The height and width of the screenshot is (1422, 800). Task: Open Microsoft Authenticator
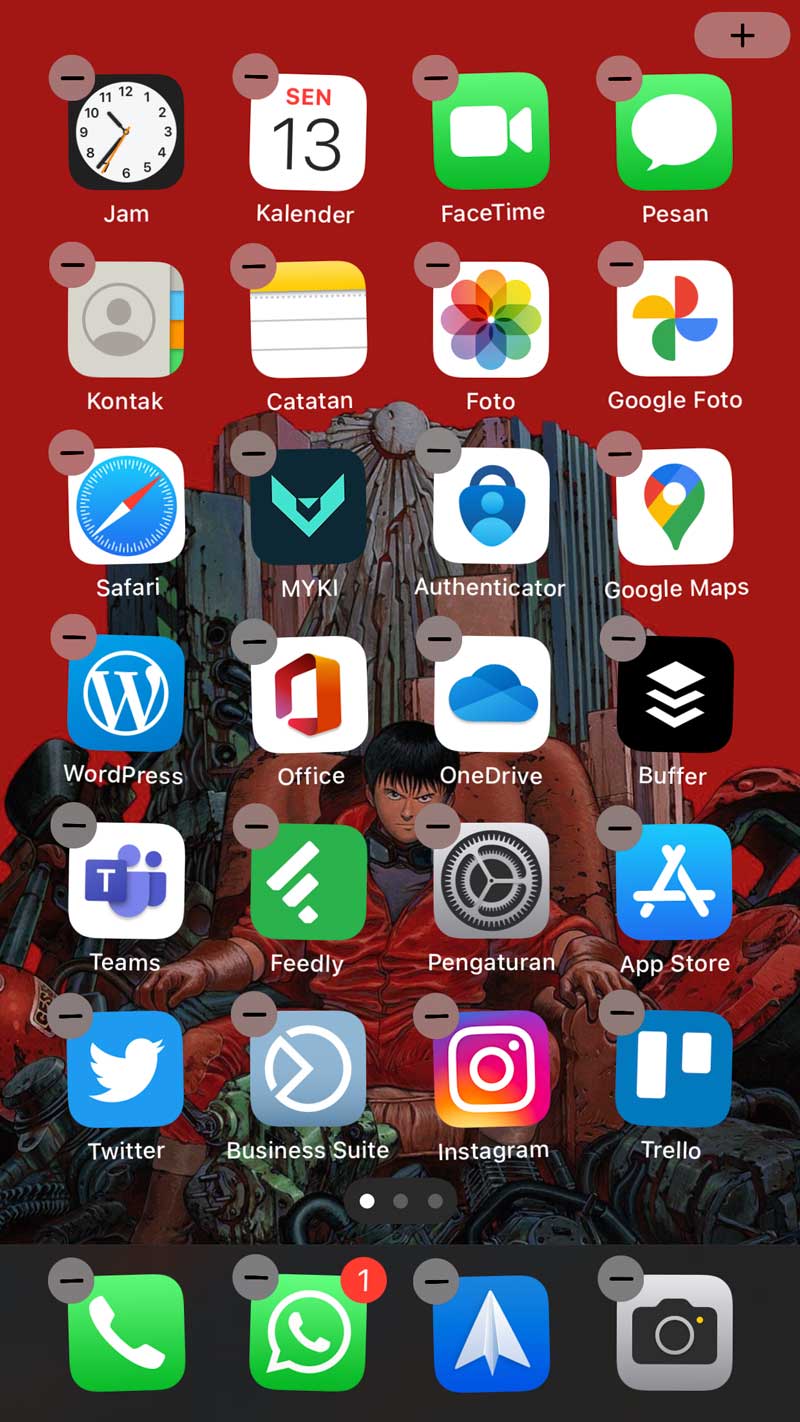point(491,506)
